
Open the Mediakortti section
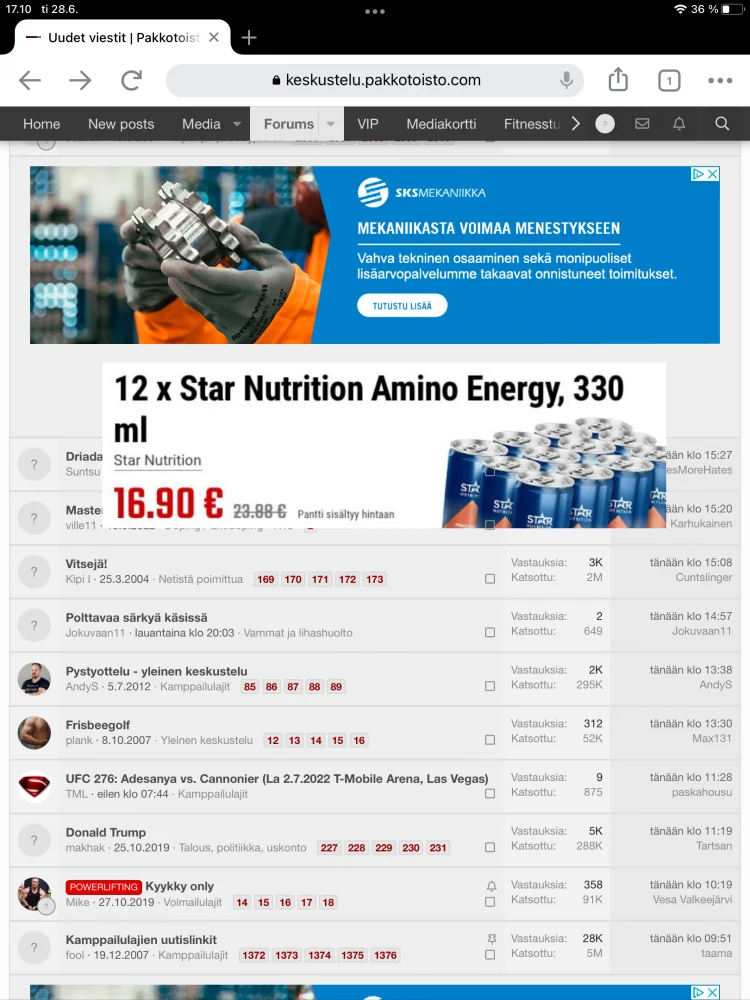tap(441, 124)
